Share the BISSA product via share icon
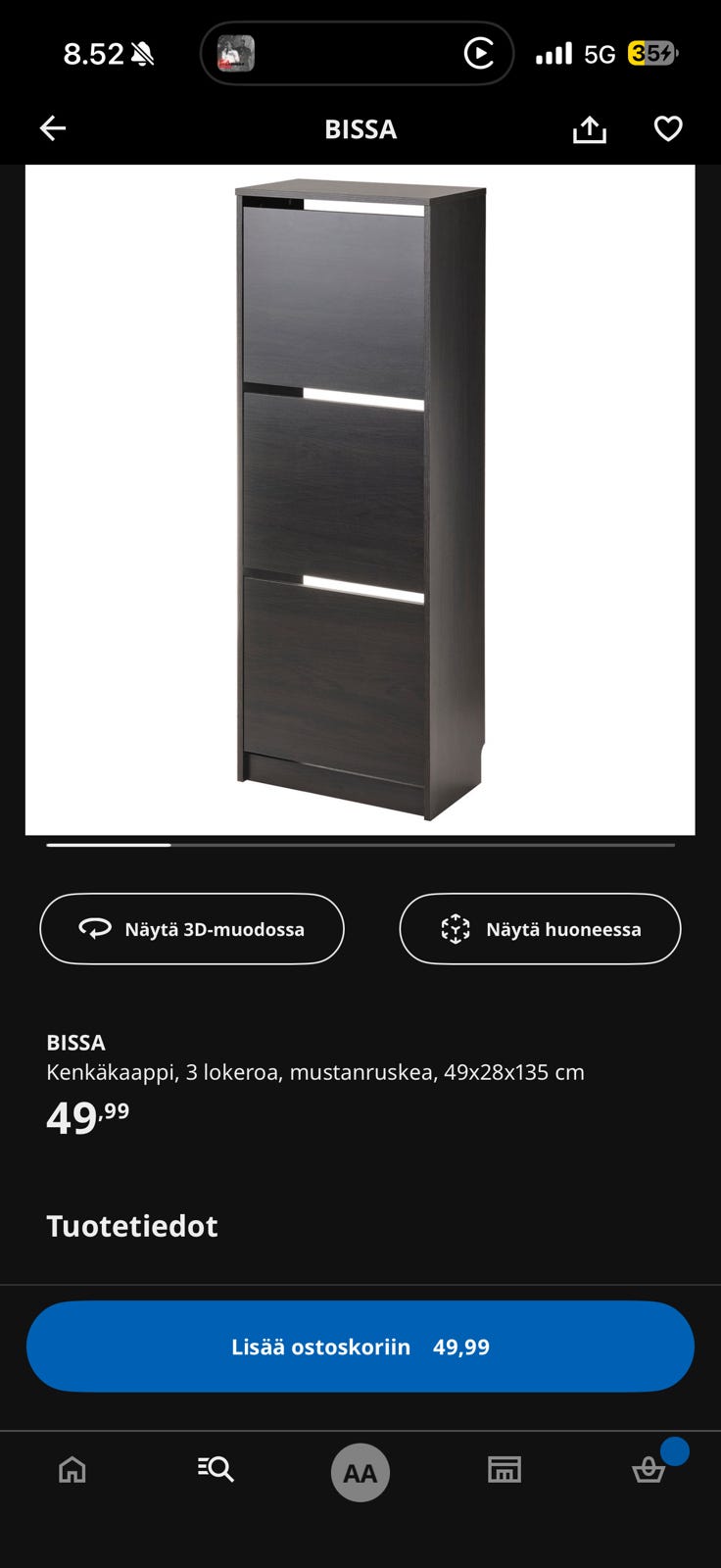 588,128
